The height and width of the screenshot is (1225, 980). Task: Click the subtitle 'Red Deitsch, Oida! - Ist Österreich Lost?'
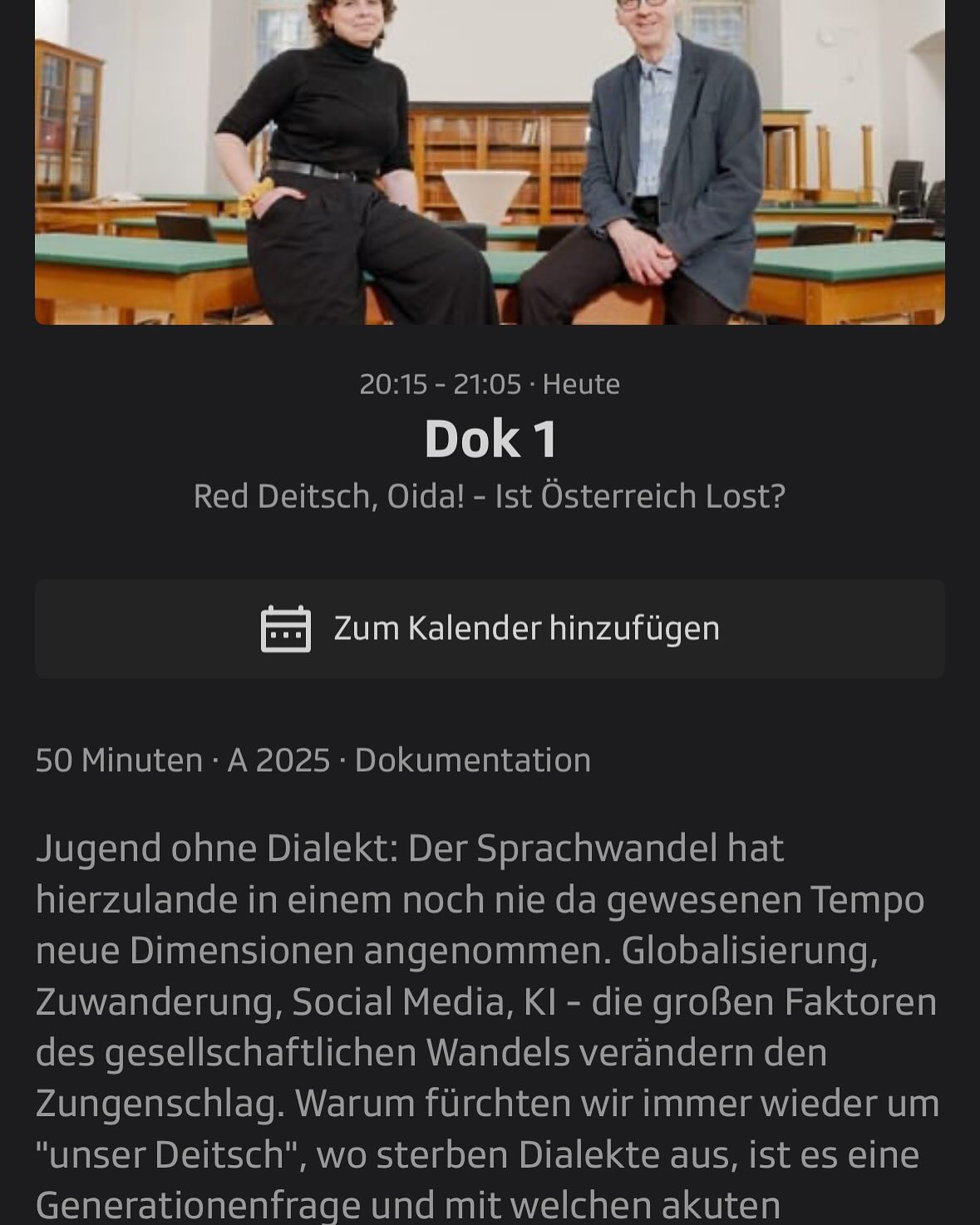click(490, 496)
